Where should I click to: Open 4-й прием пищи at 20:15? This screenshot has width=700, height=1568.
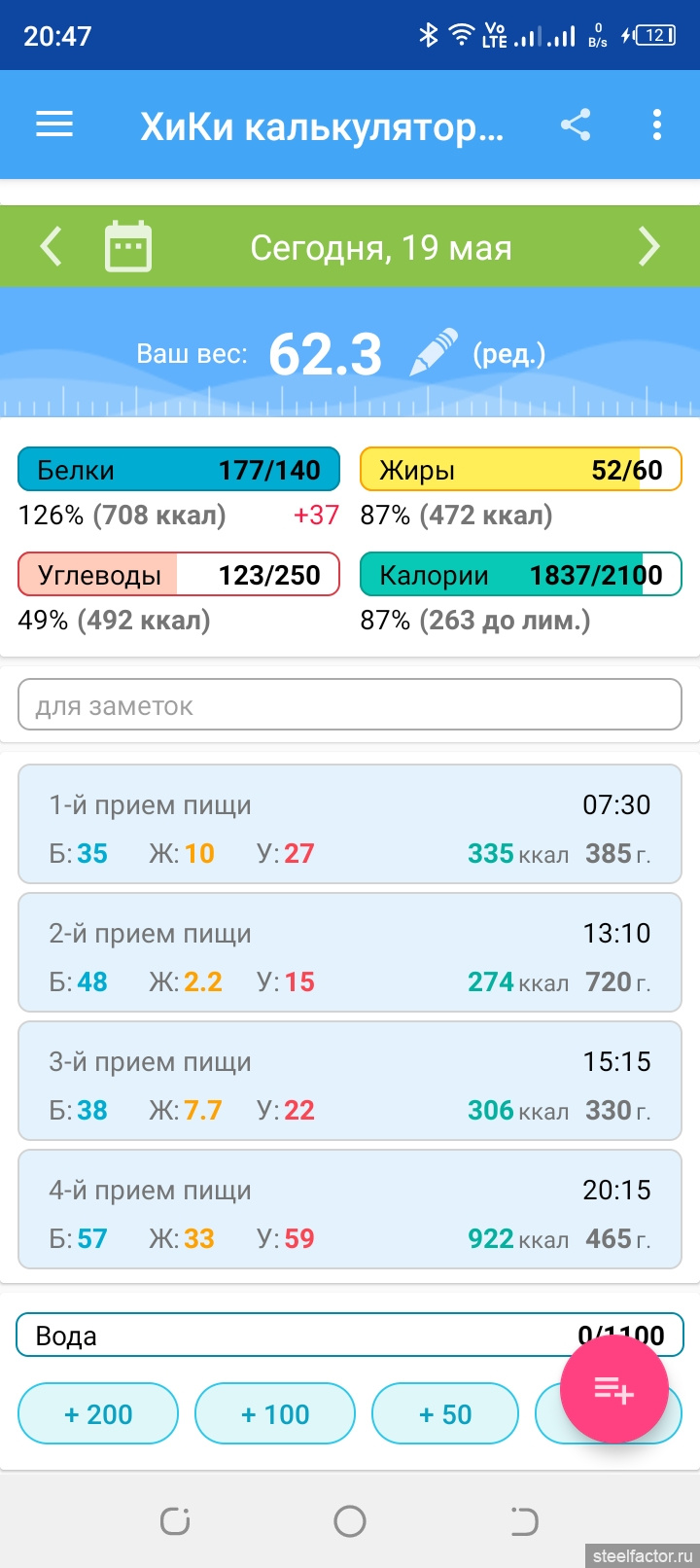click(x=350, y=1210)
